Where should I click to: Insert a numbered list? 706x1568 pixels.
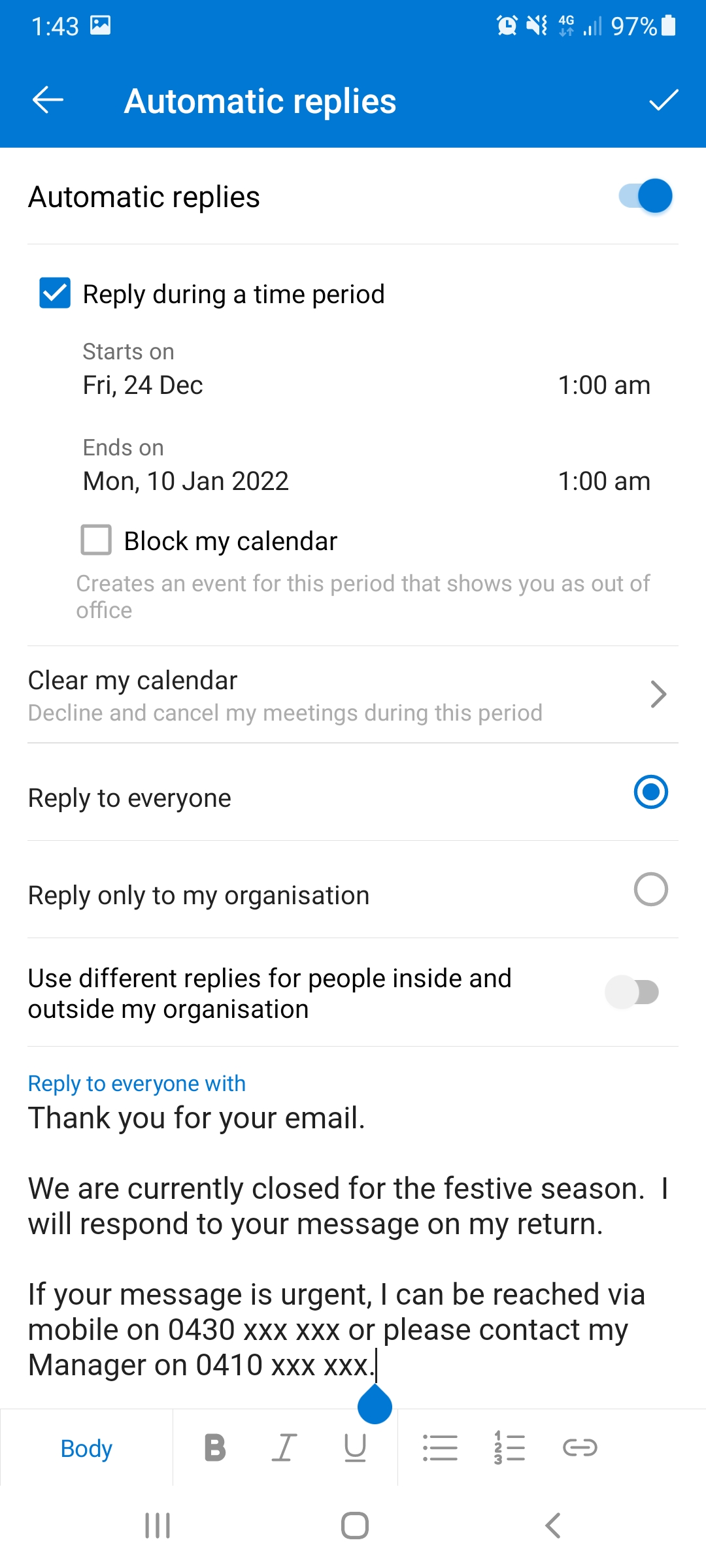pyautogui.click(x=510, y=1448)
